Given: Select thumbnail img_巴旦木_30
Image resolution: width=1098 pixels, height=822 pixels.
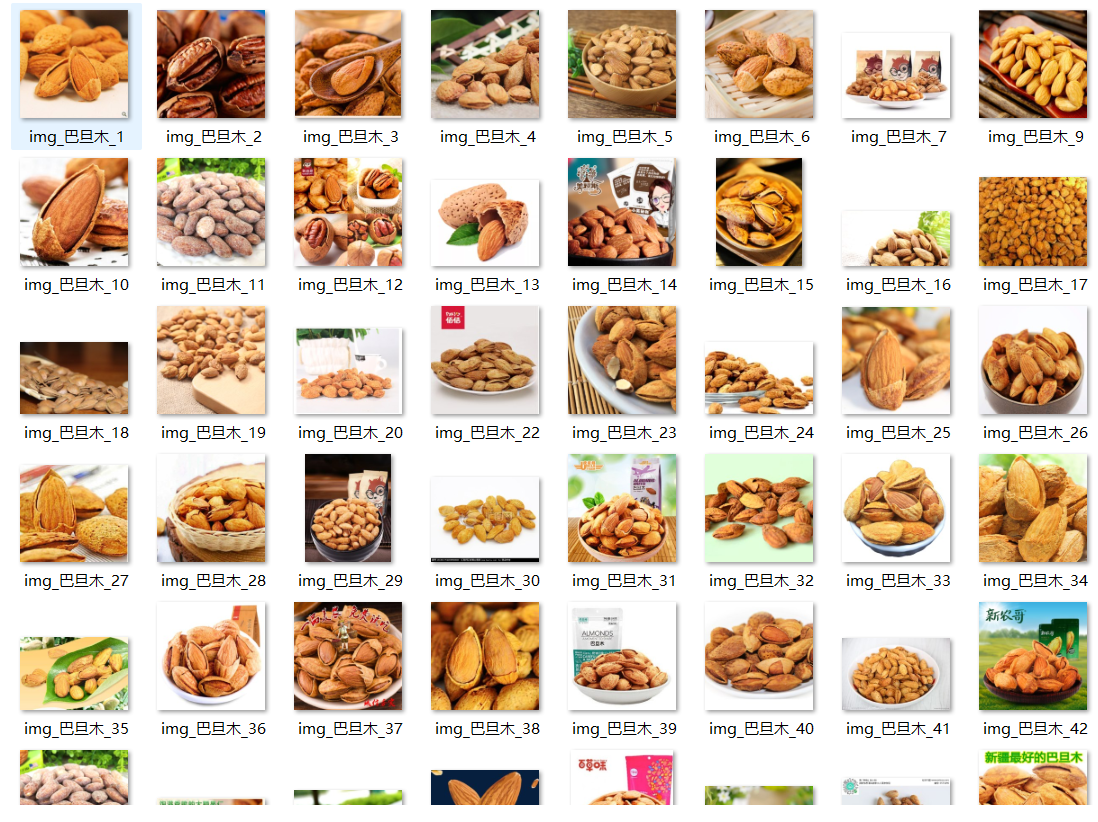Looking at the screenshot, I should pos(485,519).
